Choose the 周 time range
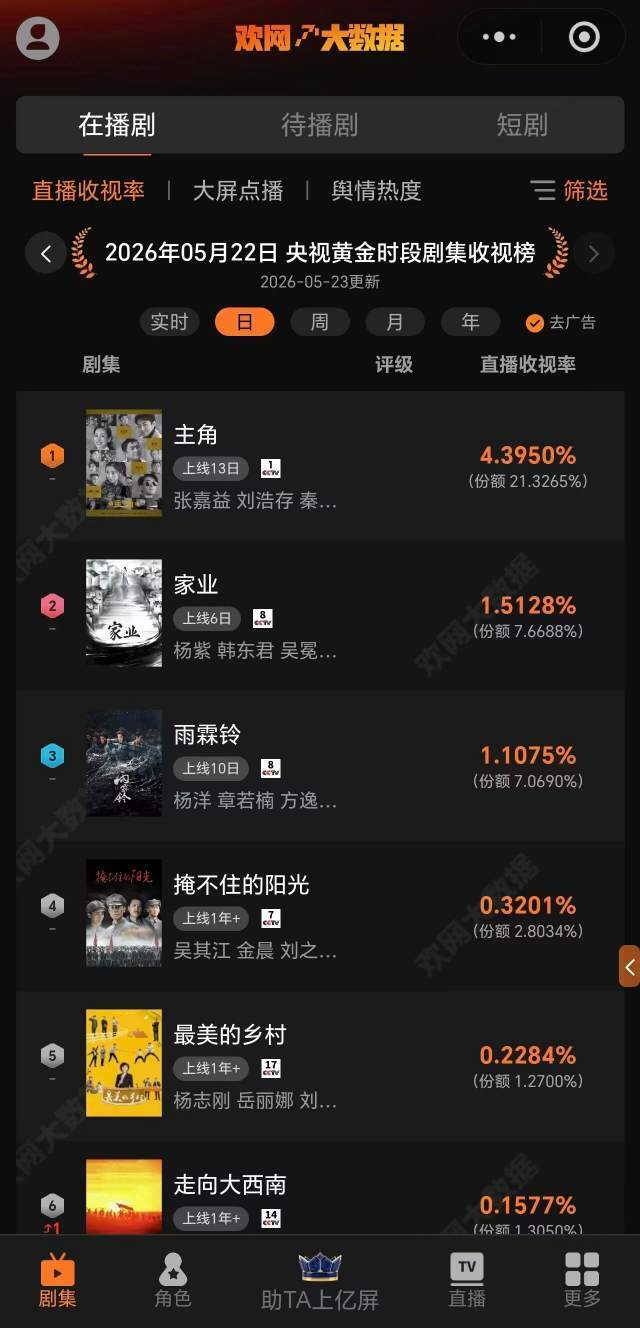The height and width of the screenshot is (1328, 640). [319, 322]
